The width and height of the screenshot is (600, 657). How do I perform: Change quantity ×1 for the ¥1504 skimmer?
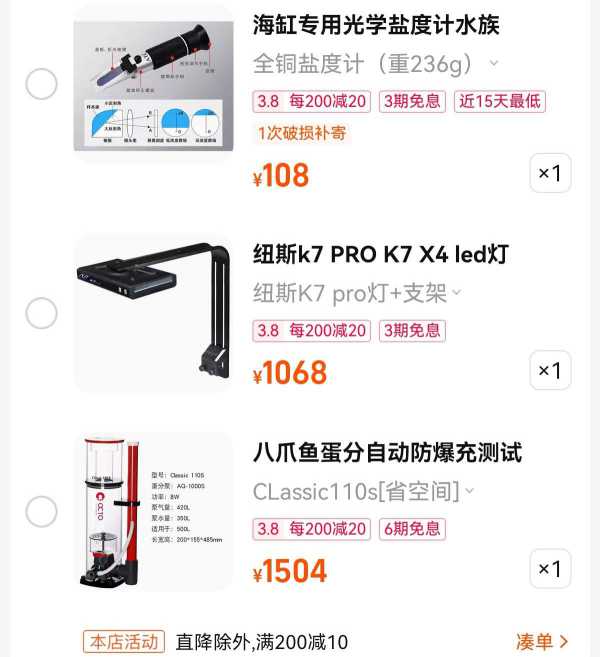point(550,568)
